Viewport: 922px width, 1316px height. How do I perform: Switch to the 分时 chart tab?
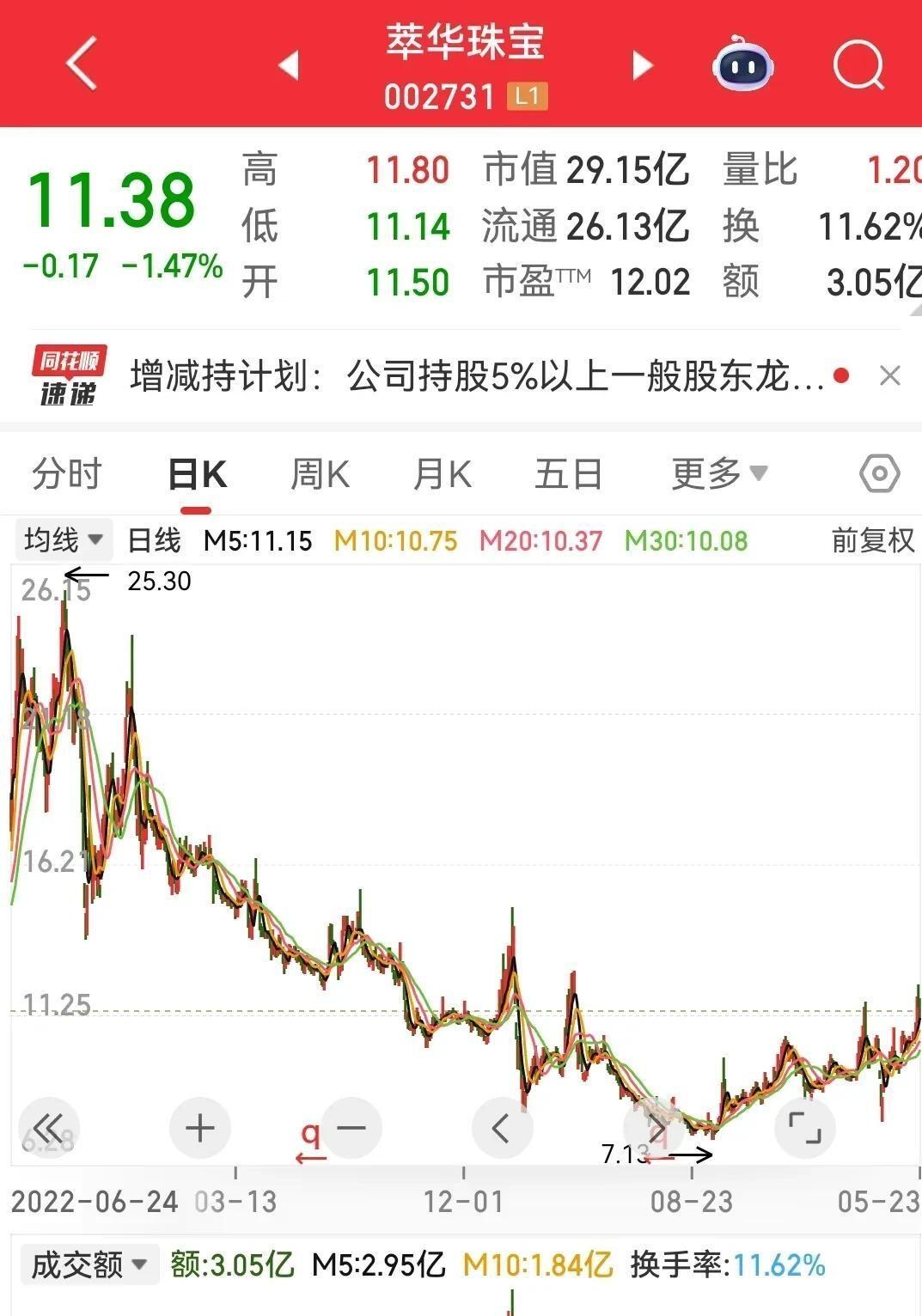click(66, 474)
